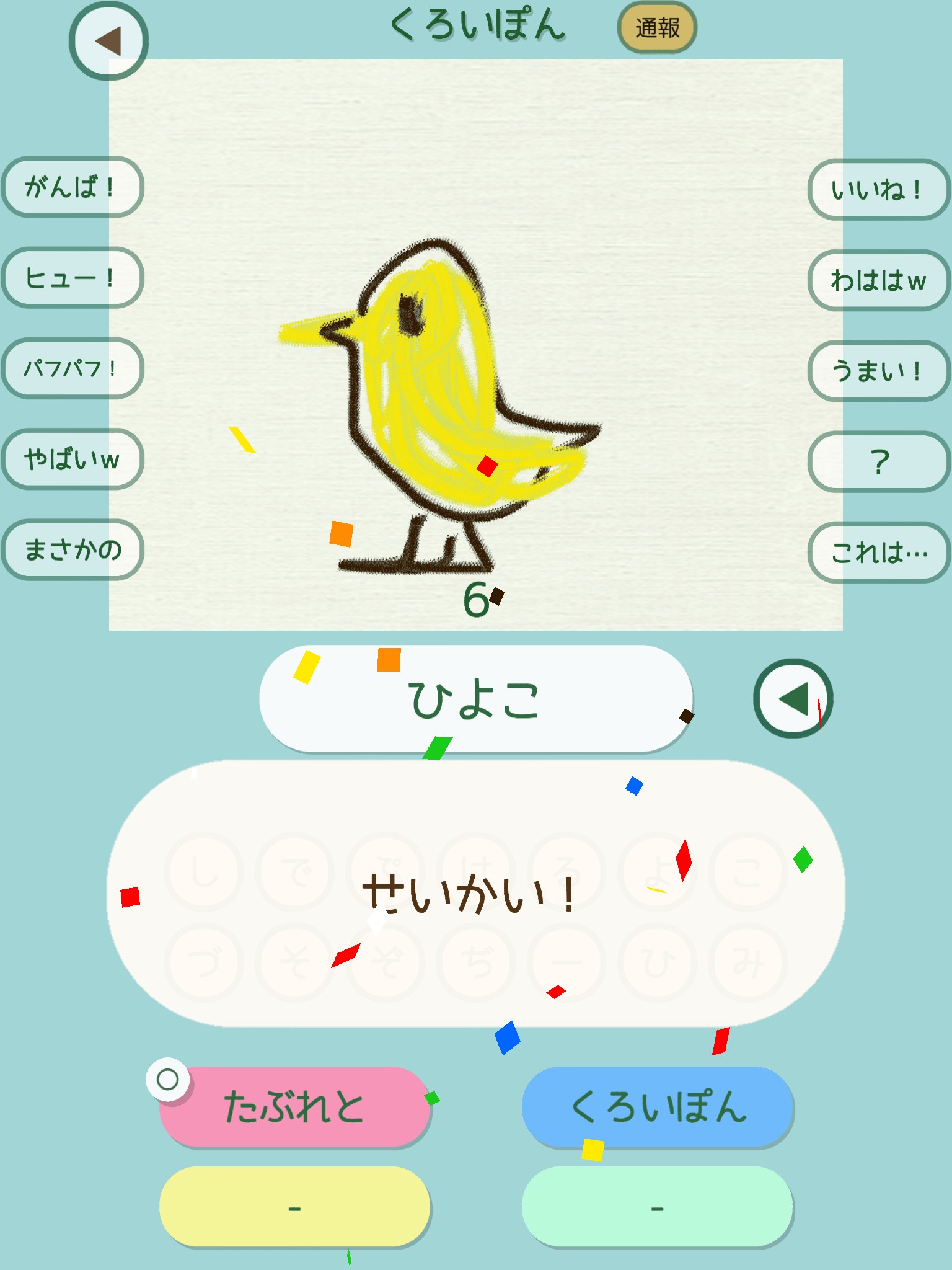The image size is (952, 1270).
Task: Select the blue くろいぽん player button
Action: [x=658, y=1107]
